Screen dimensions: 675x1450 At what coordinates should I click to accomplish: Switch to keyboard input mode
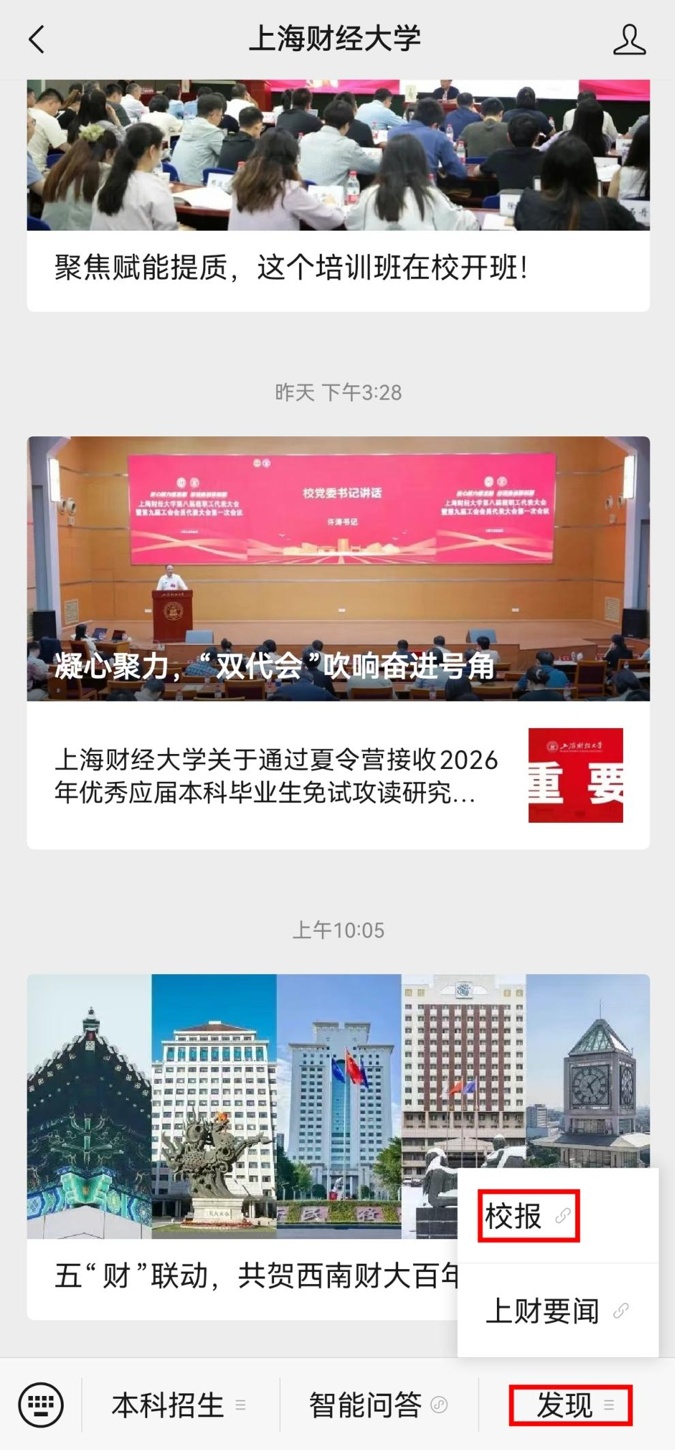[41, 1405]
